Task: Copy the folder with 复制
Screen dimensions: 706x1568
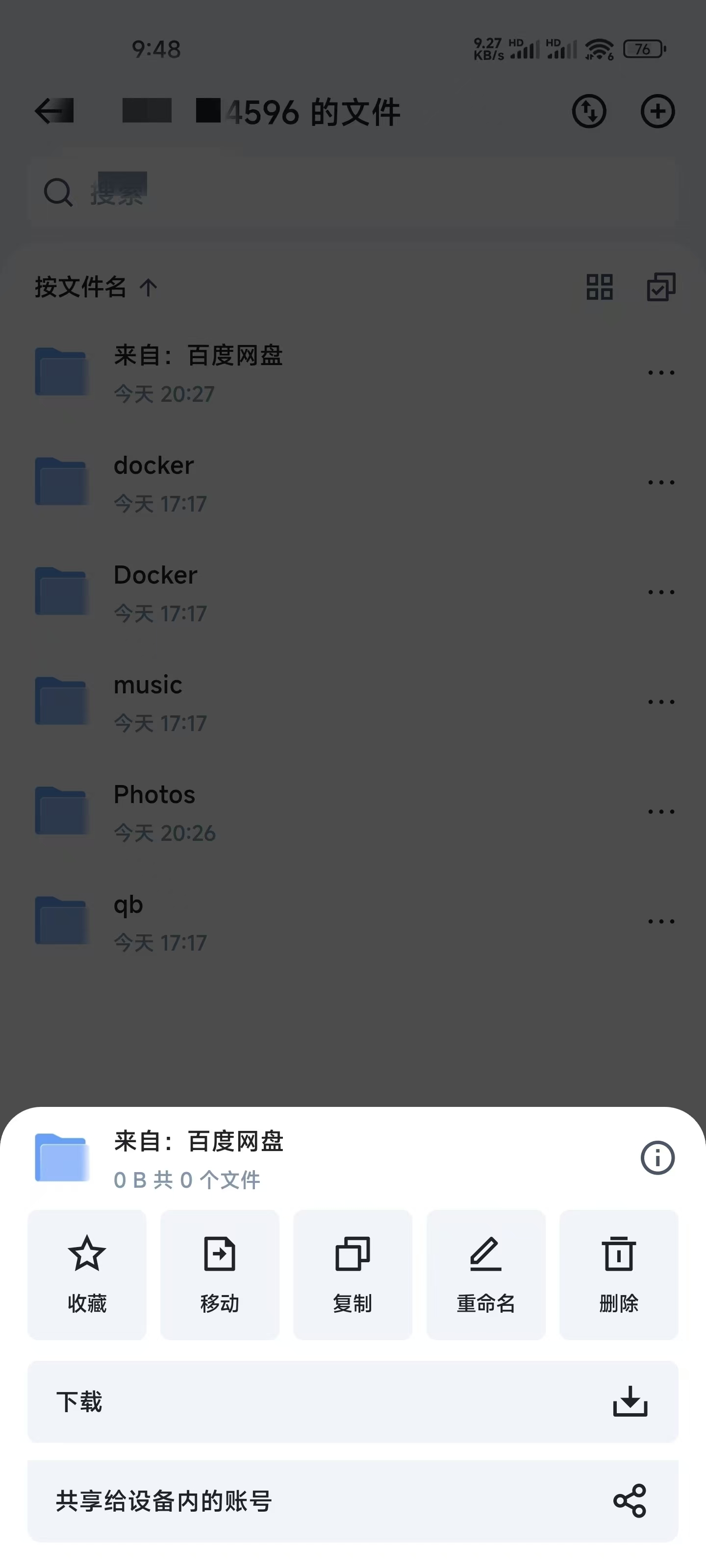Action: pos(353,1274)
